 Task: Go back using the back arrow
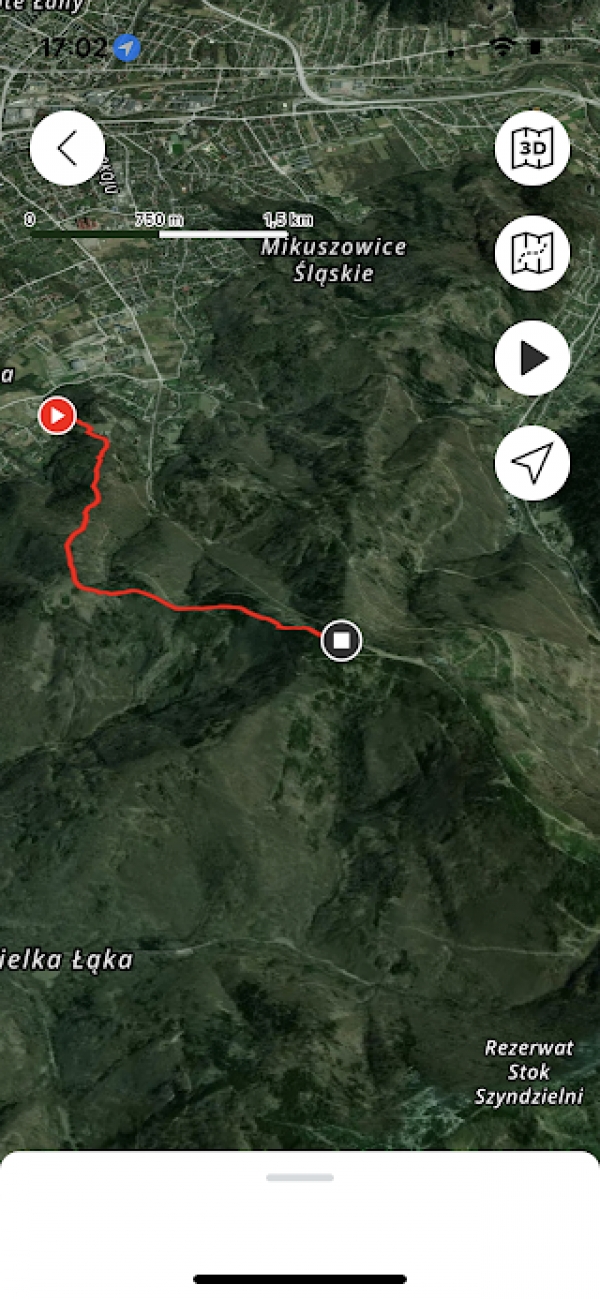tap(67, 149)
